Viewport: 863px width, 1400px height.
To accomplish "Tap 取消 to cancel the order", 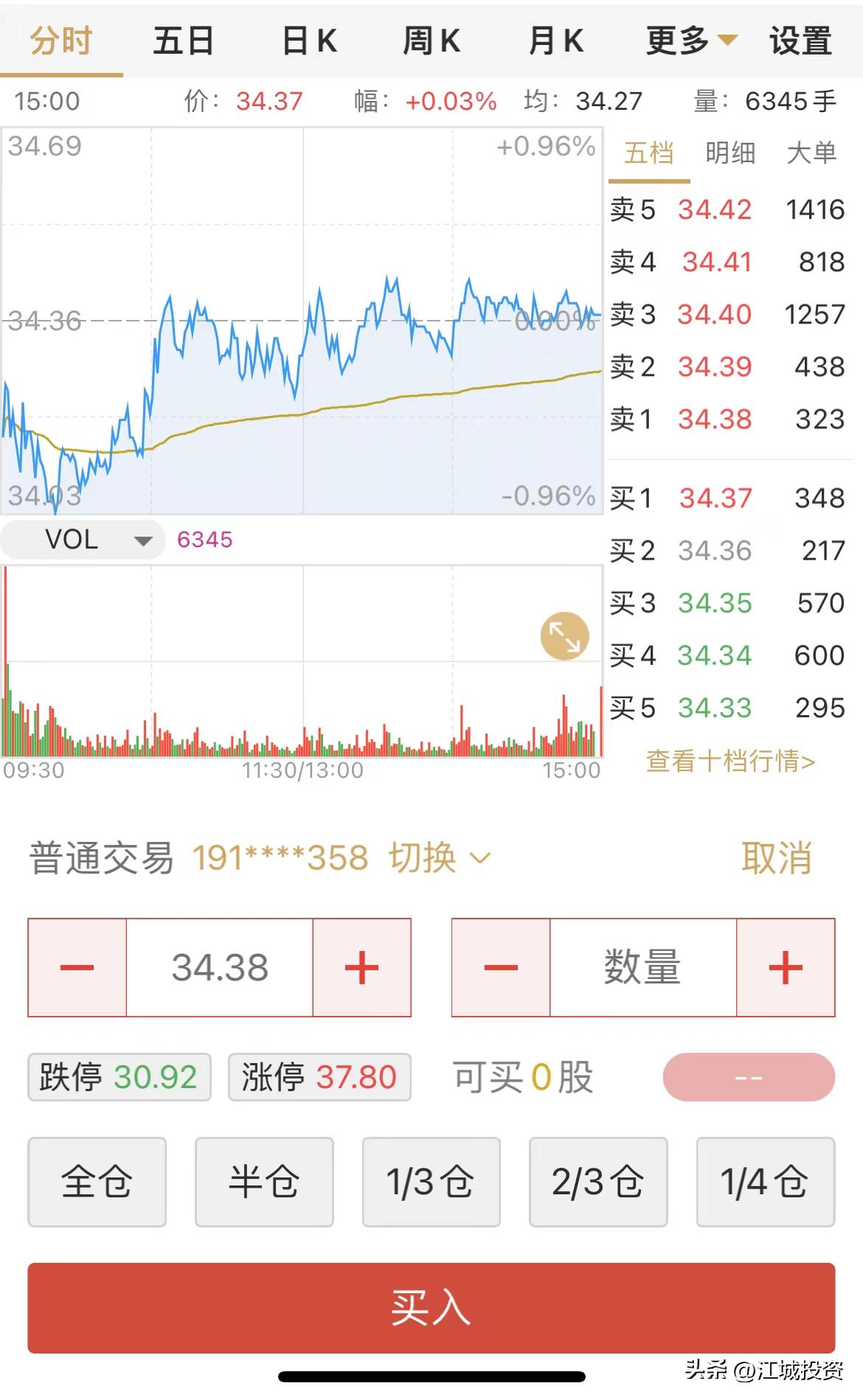I will [777, 859].
